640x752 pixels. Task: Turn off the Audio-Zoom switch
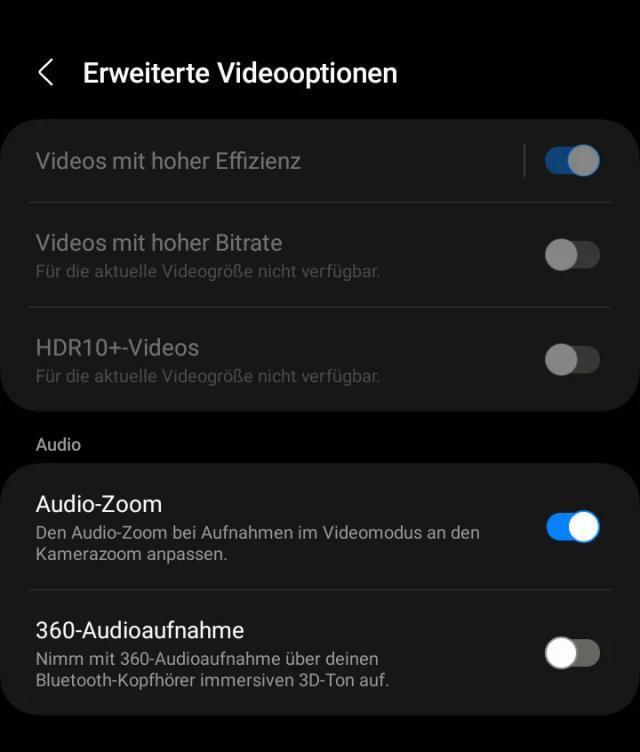click(x=572, y=527)
